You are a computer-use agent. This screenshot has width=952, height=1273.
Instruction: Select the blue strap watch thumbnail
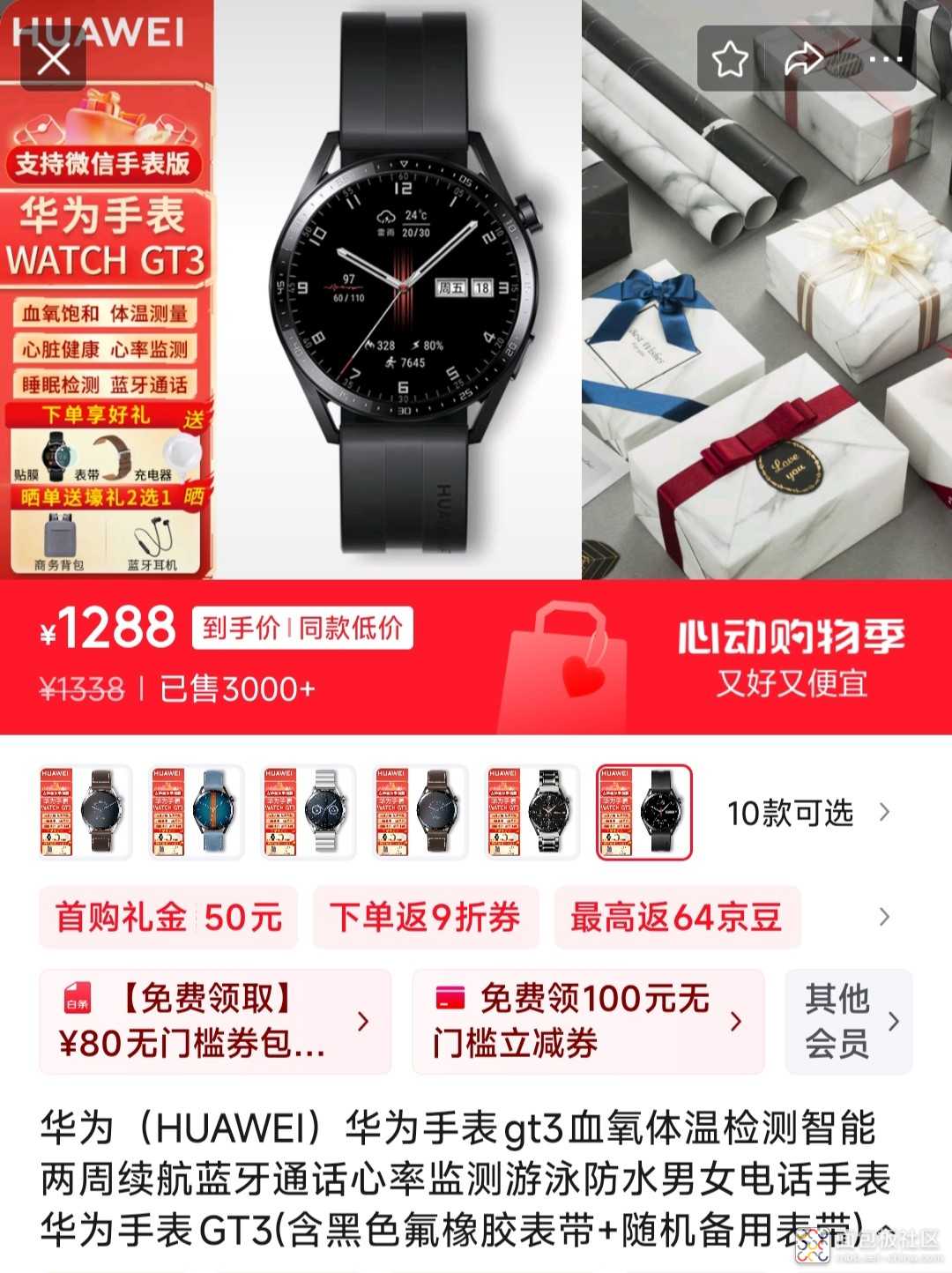197,812
